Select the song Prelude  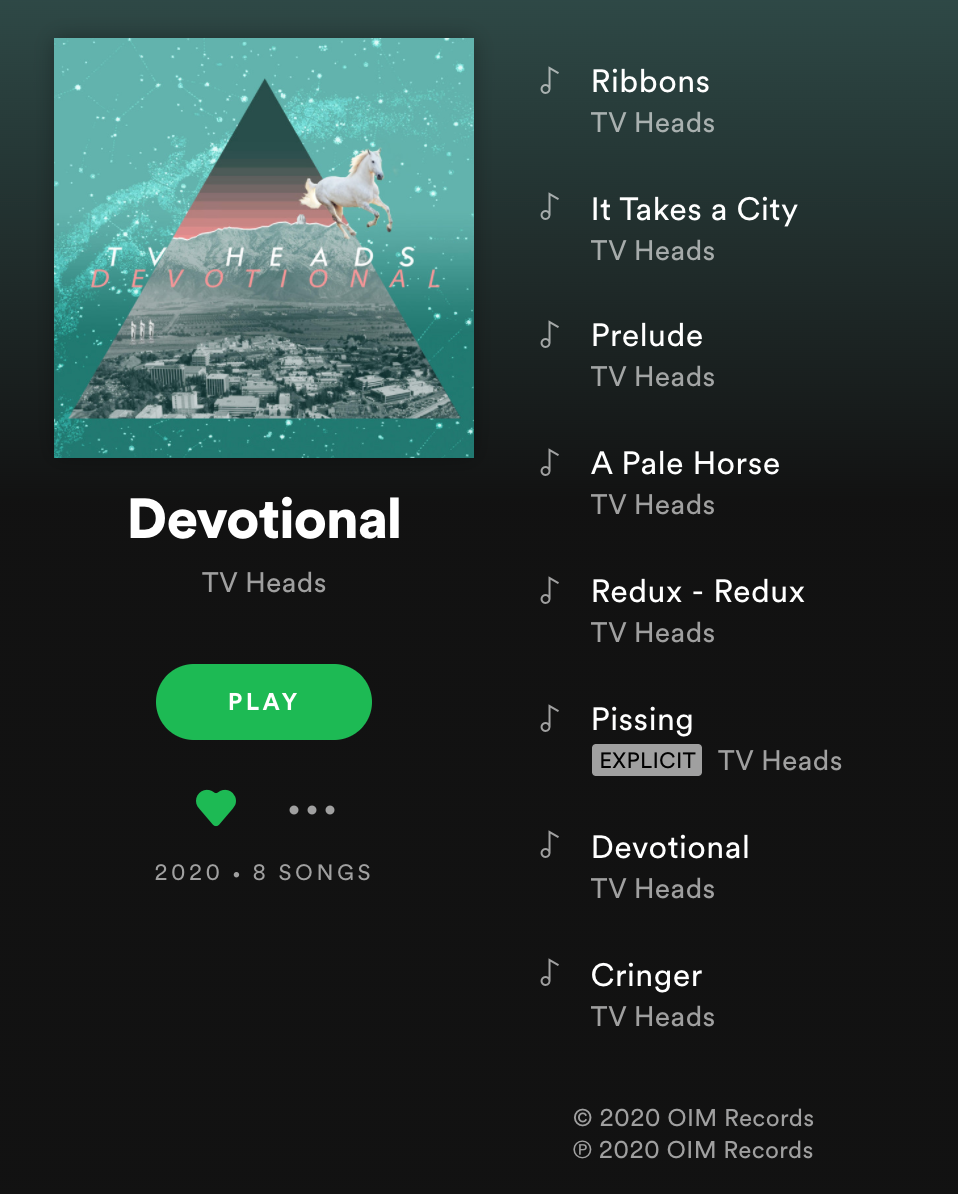coord(647,336)
